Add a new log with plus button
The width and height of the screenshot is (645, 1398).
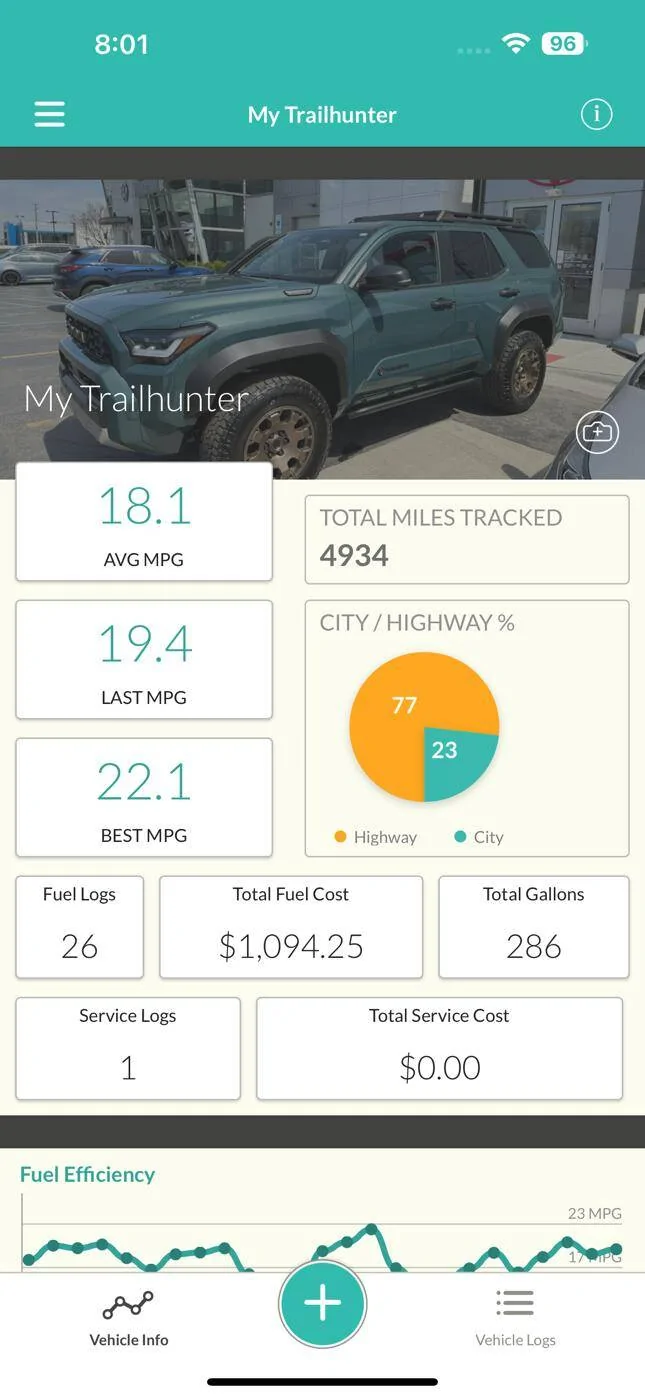point(322,1303)
